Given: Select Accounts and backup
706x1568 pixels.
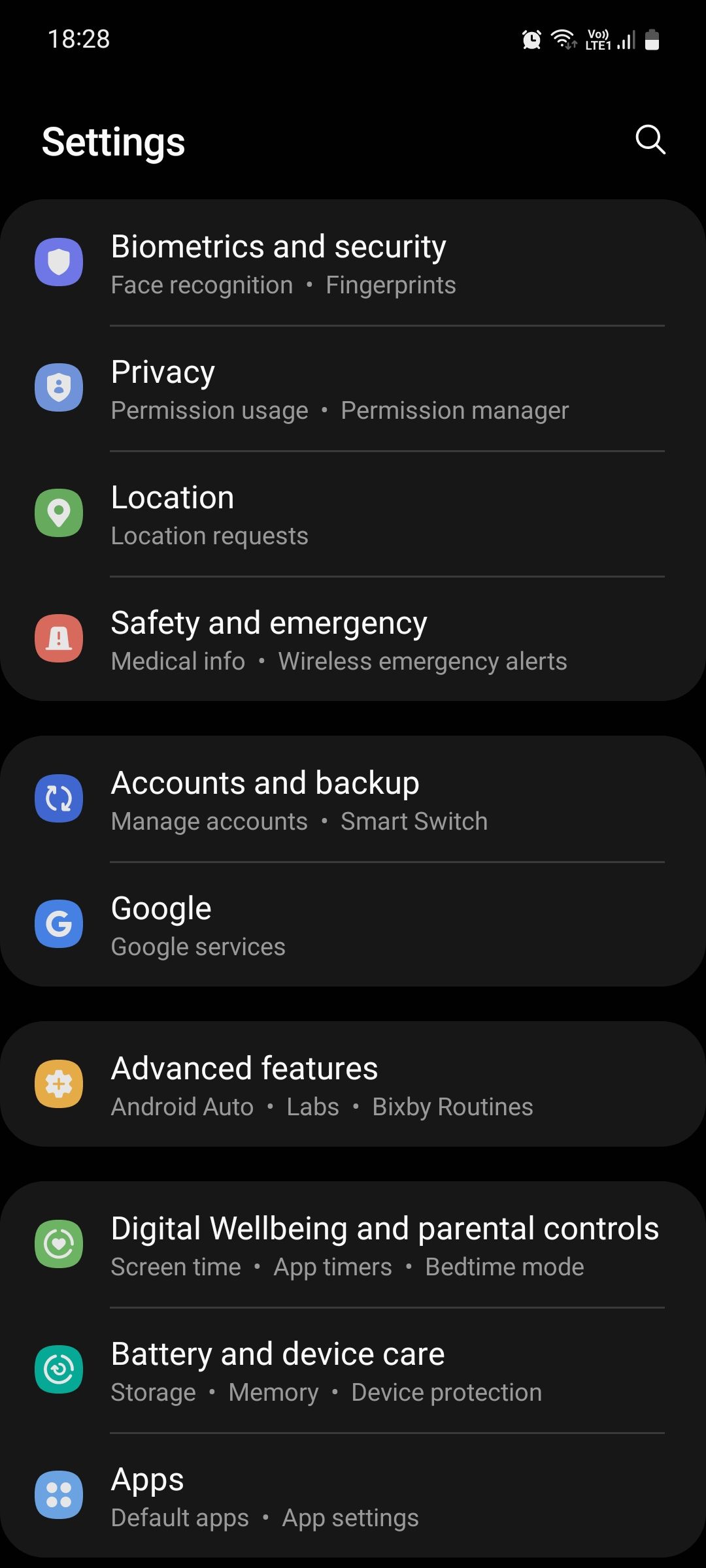Looking at the screenshot, I should (x=353, y=799).
